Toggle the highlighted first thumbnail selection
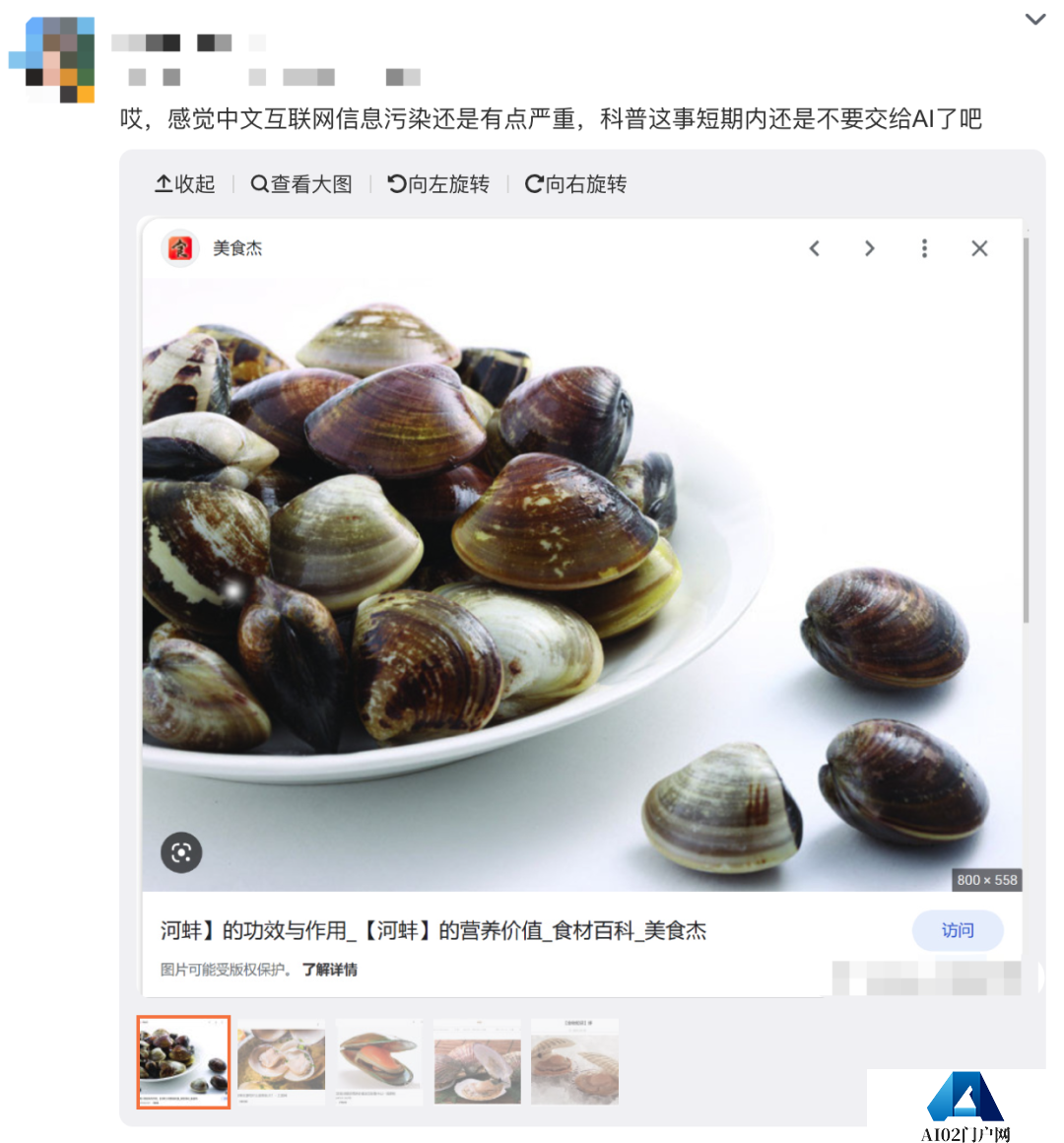 [x=182, y=1061]
